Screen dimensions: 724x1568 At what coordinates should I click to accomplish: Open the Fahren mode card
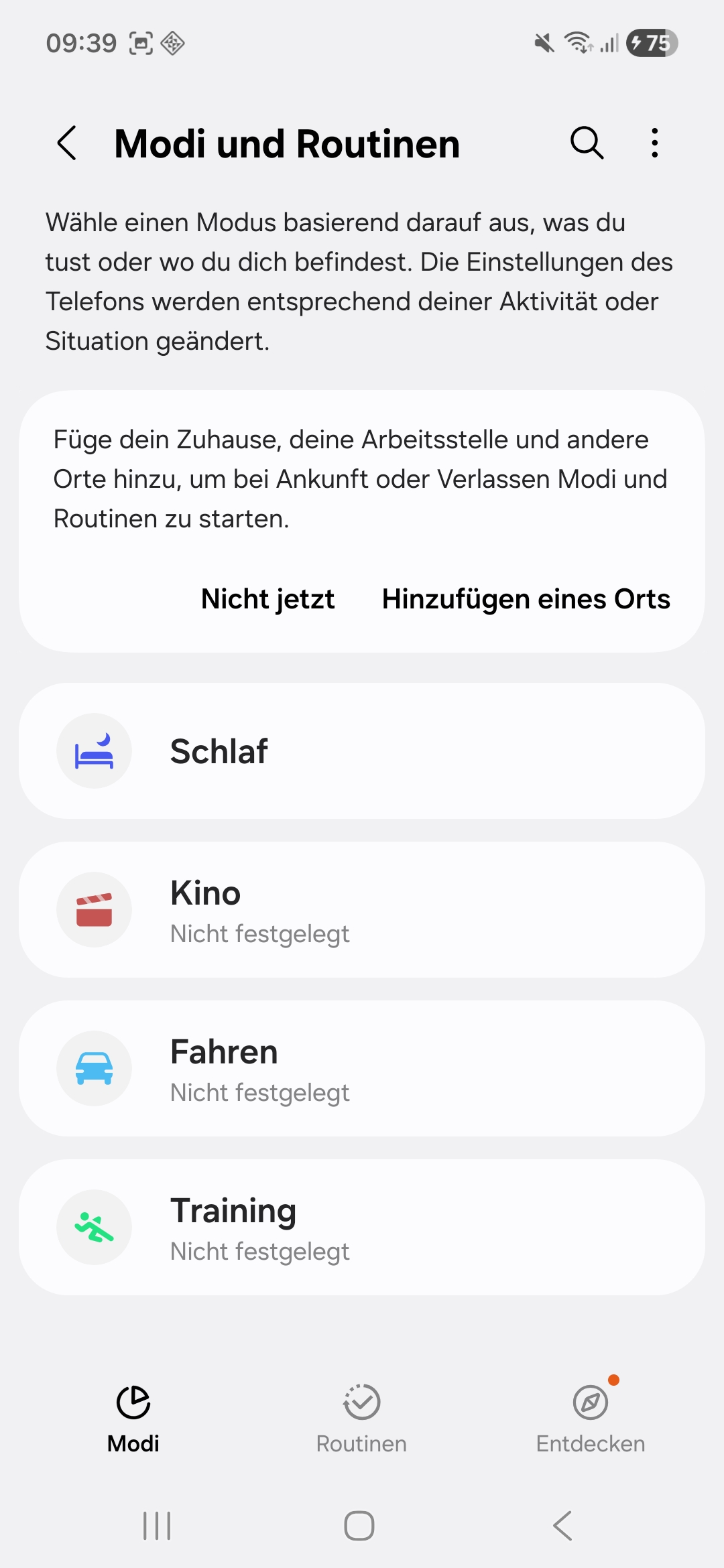point(362,1068)
